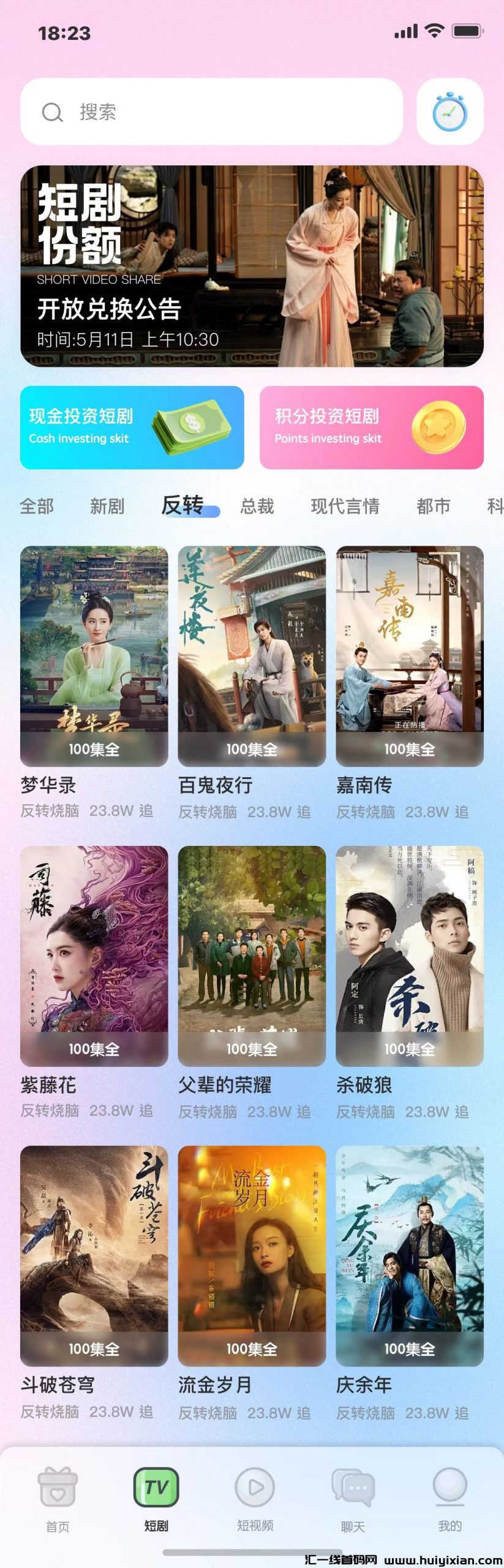View the 父辈的荣耀 drama

(252, 956)
